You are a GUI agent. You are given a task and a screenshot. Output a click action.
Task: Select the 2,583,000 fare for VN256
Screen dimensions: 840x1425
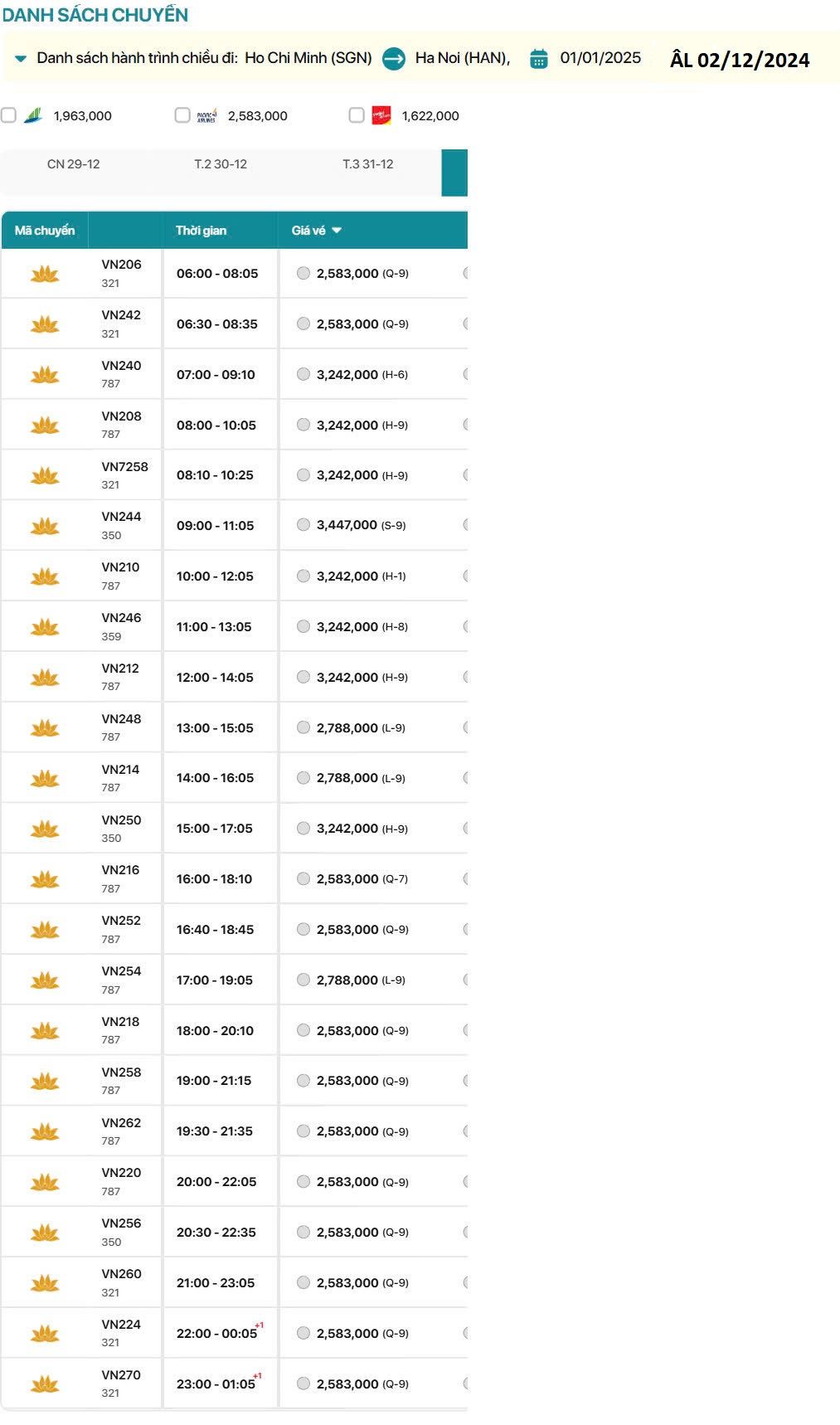point(303,1232)
